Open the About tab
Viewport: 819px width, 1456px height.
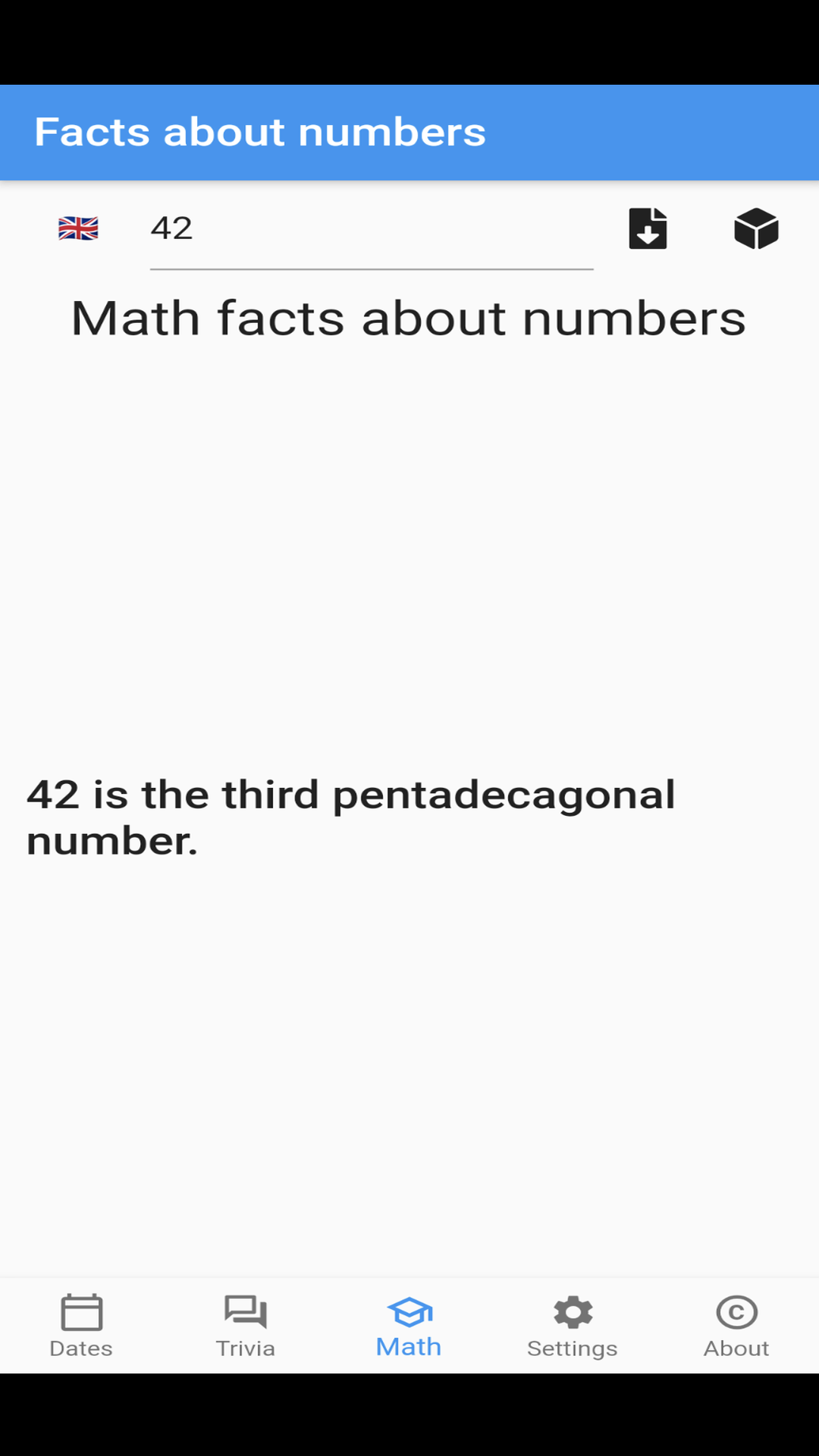[736, 1326]
